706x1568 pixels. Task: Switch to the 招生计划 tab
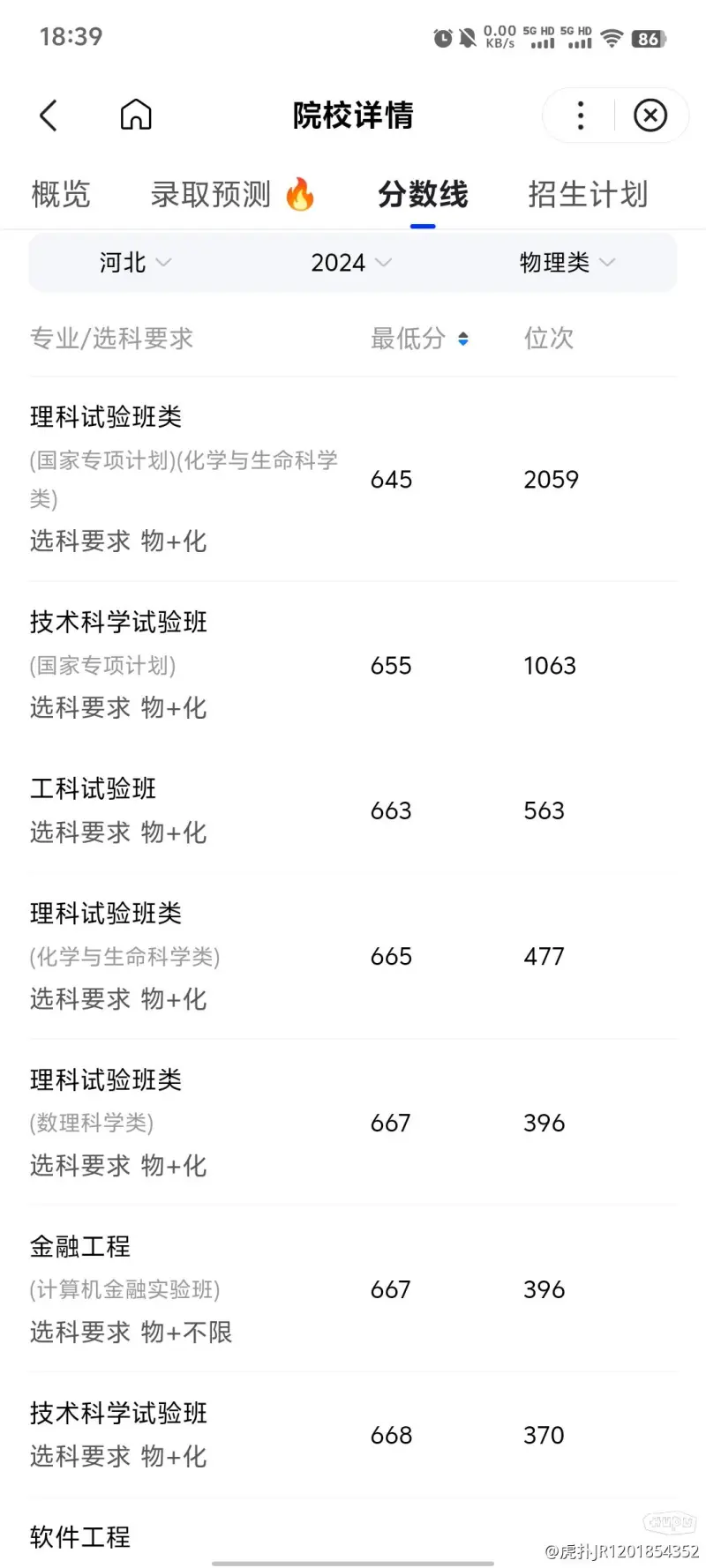(588, 194)
